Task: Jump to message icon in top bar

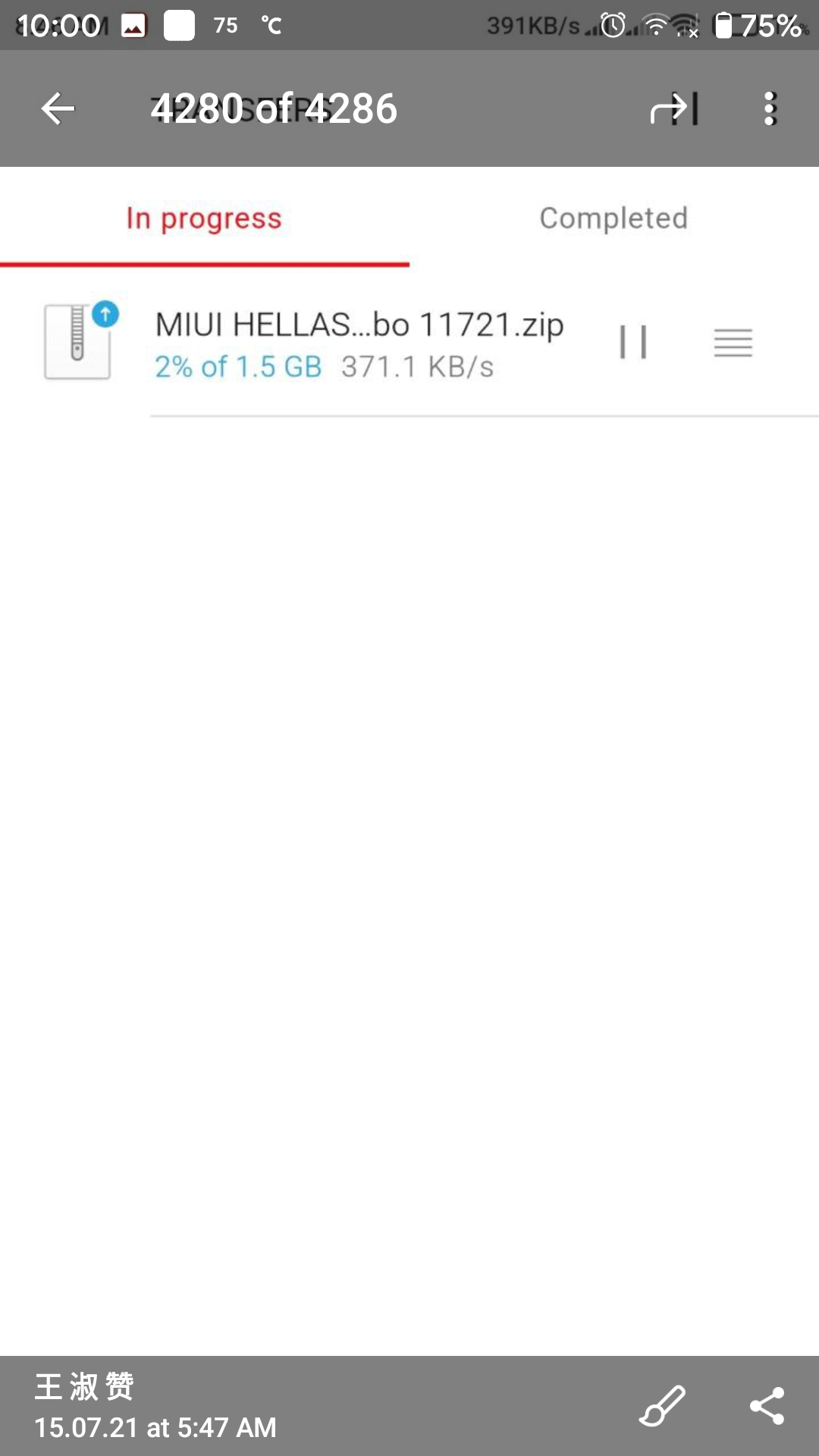Action: tap(673, 108)
